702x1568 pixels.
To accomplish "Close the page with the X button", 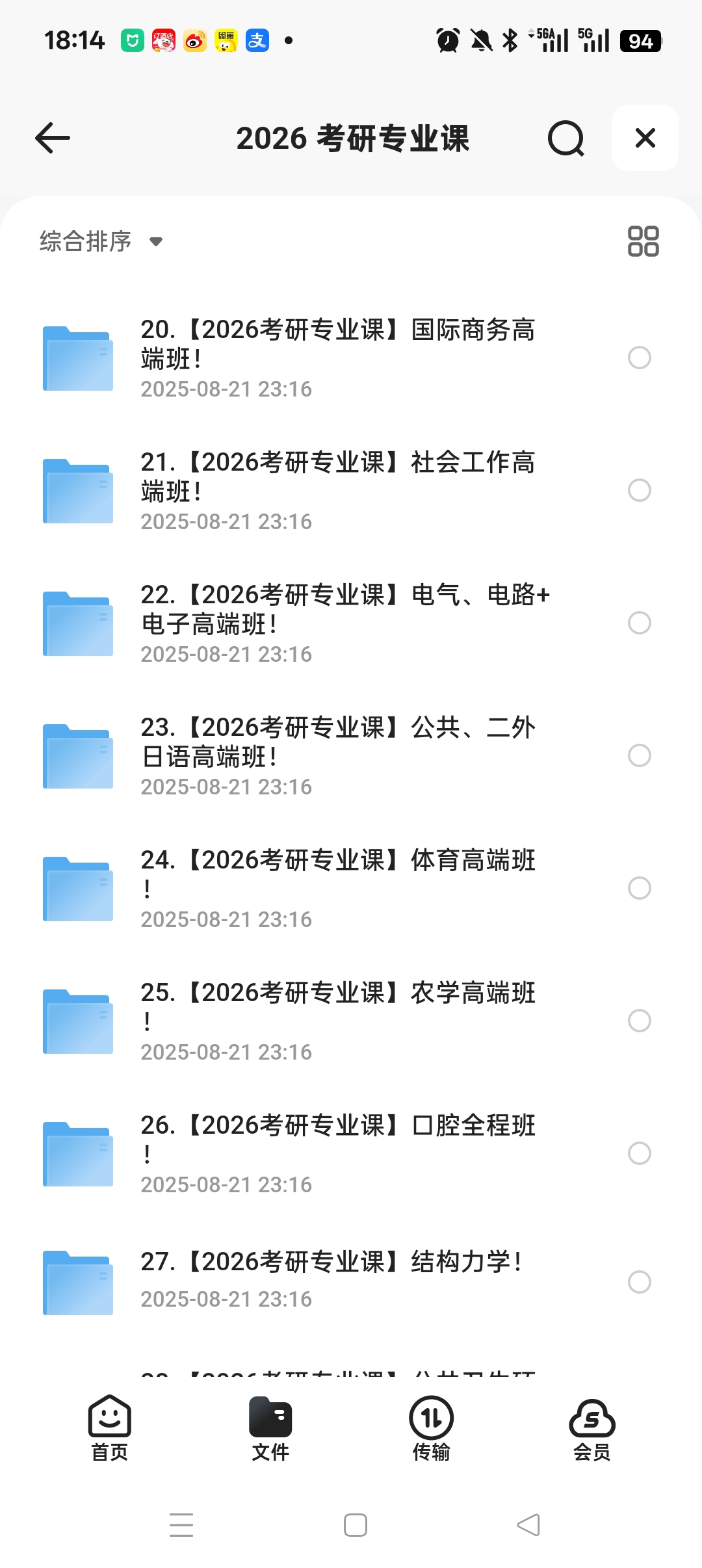I will [645, 138].
